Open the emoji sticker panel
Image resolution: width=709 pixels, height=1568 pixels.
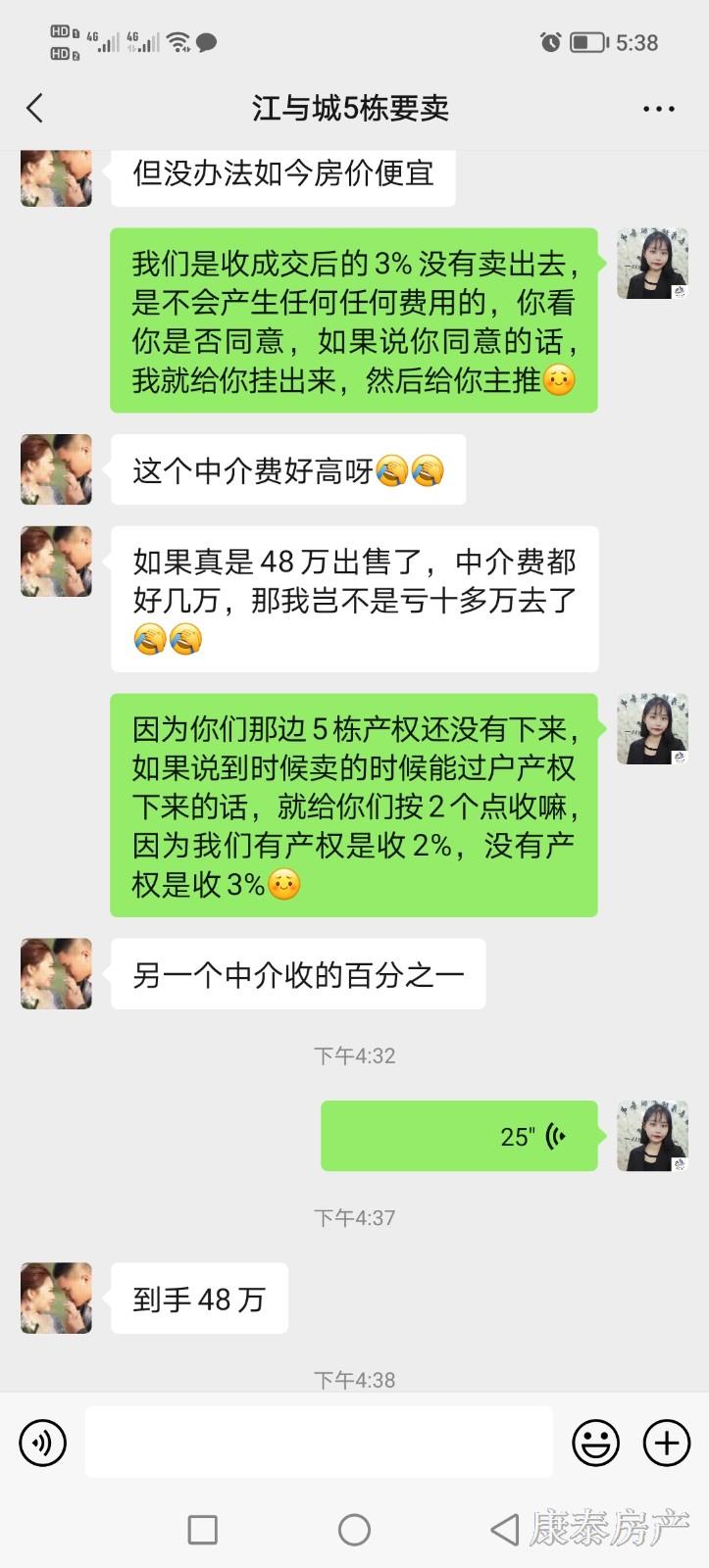coord(595,1443)
